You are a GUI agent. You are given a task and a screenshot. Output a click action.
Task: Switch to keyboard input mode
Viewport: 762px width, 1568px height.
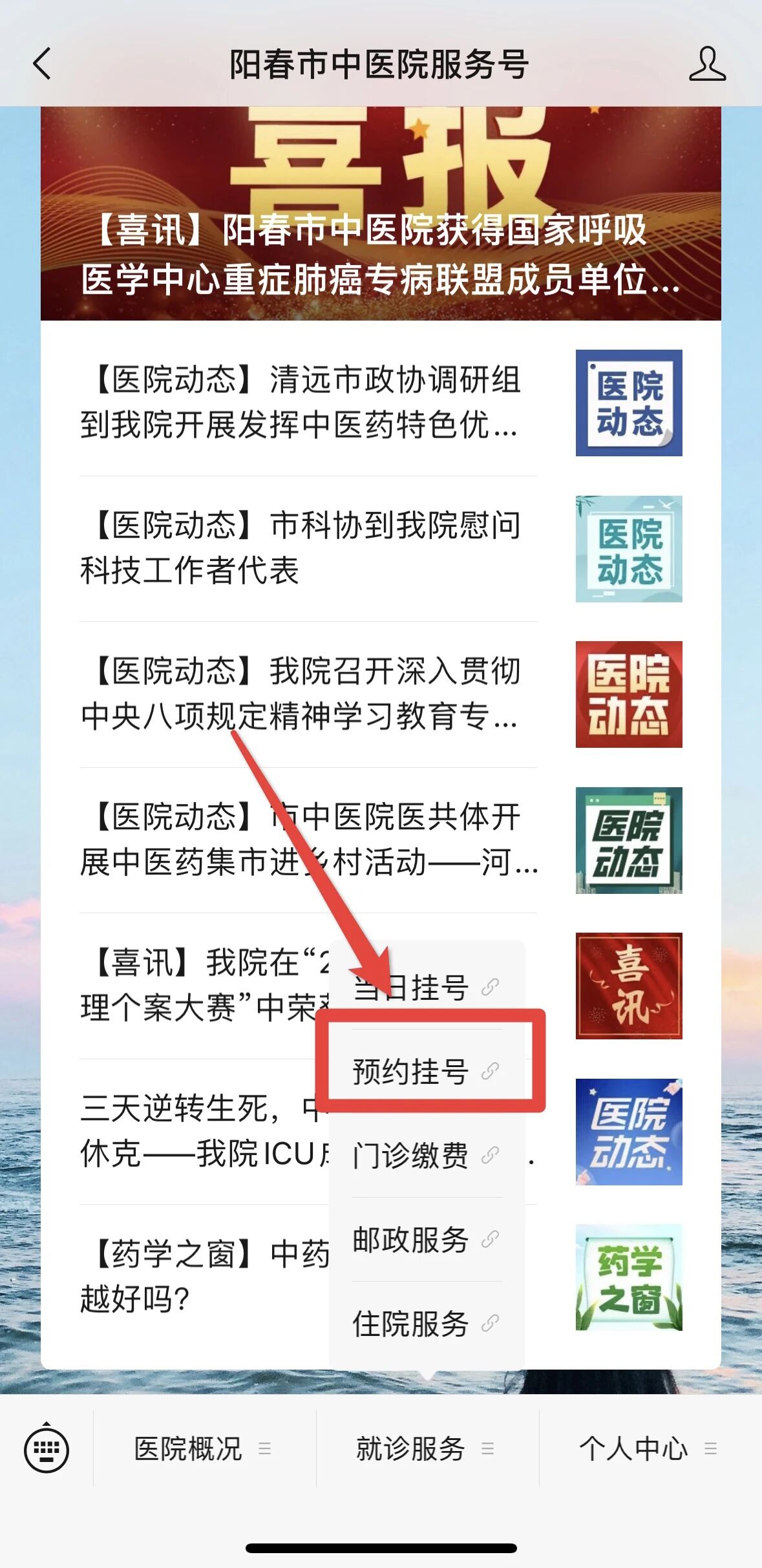(47, 1448)
